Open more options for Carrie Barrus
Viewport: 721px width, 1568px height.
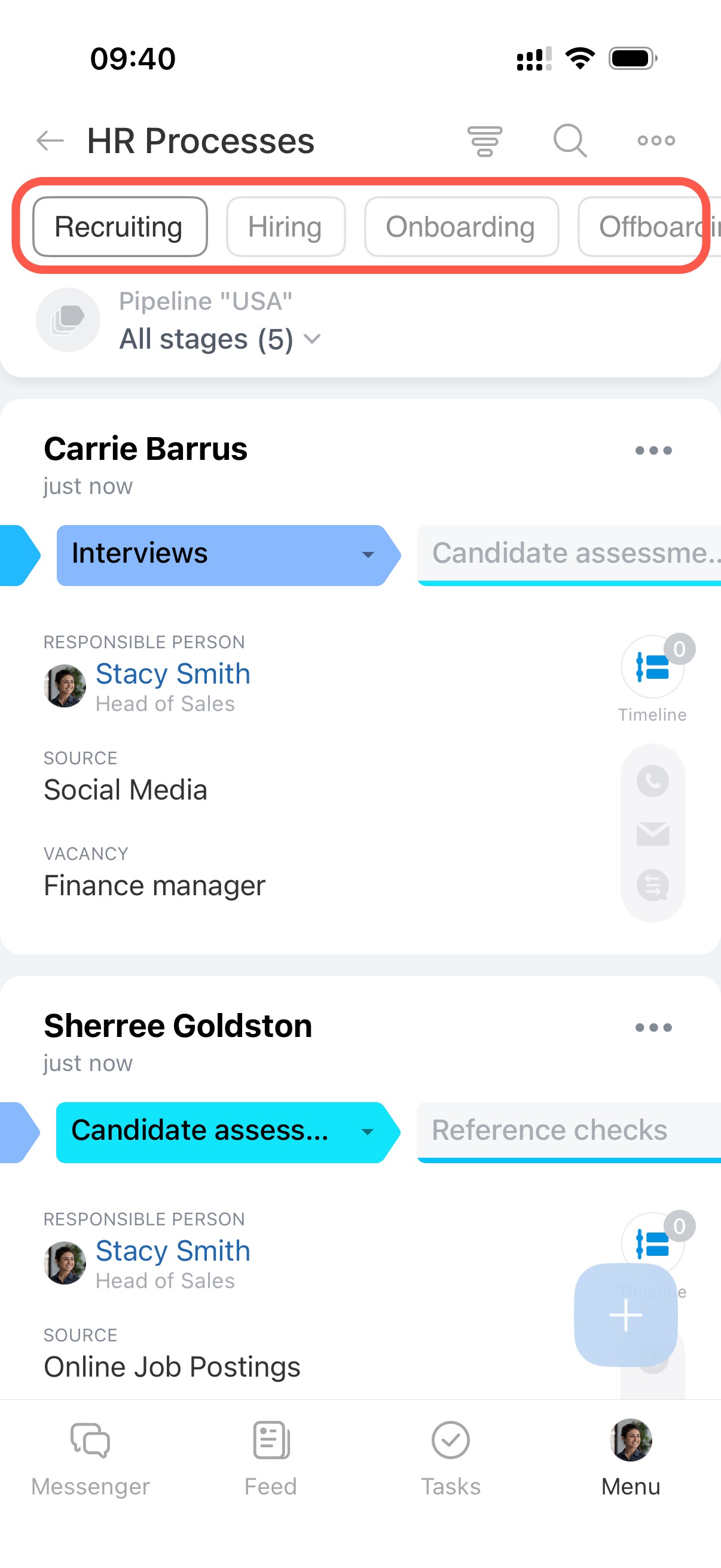click(653, 450)
